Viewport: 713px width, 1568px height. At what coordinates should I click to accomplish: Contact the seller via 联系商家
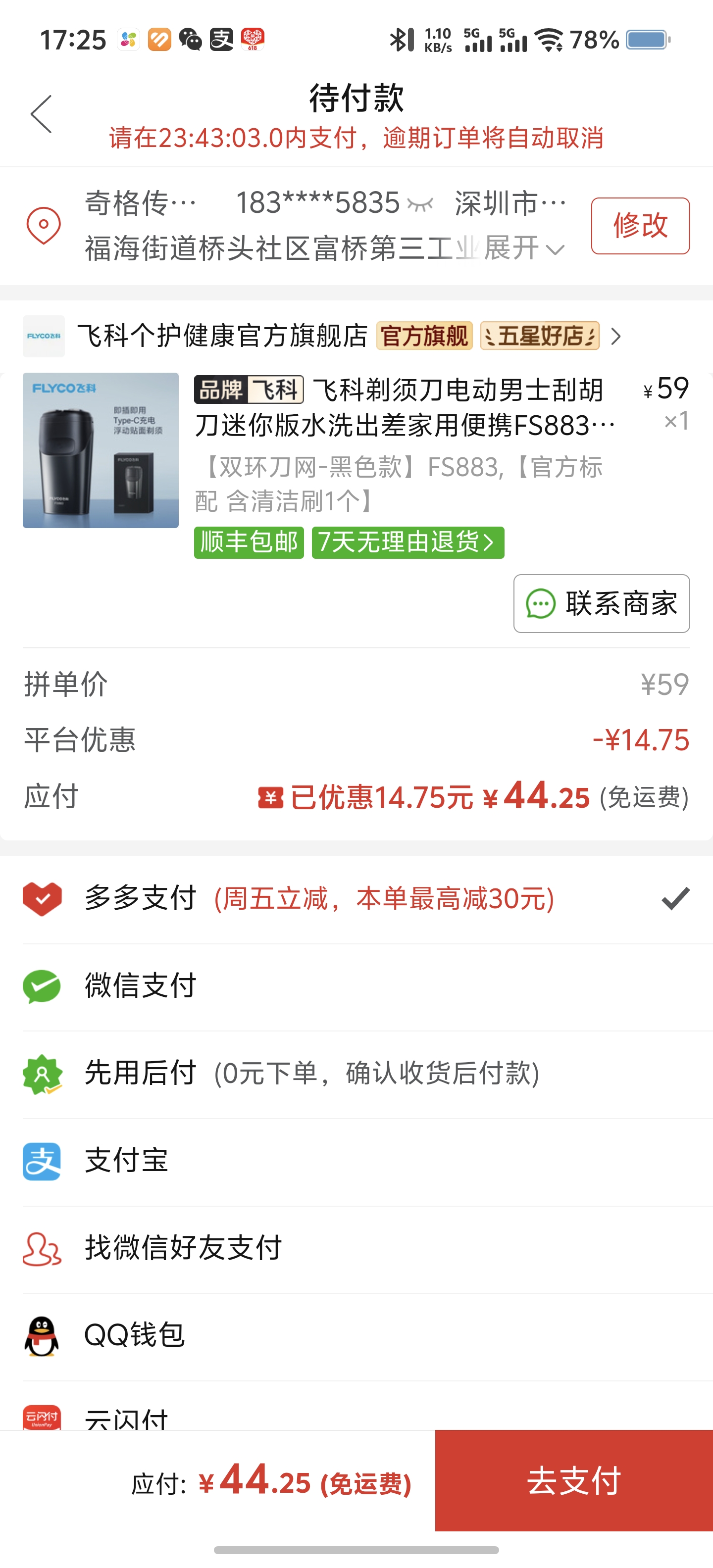click(601, 603)
